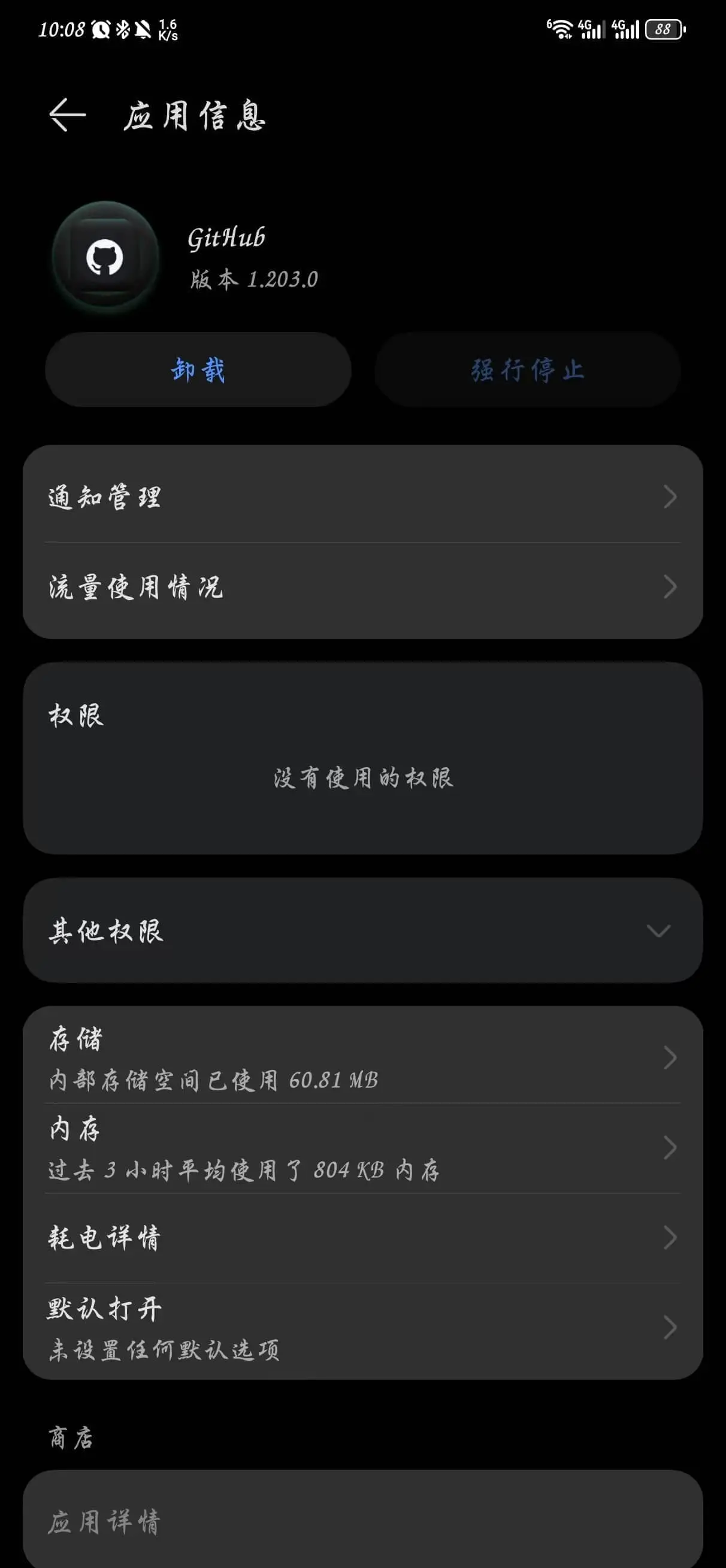The image size is (726, 1568).
Task: Open 通知管理 settings
Action: click(x=362, y=497)
